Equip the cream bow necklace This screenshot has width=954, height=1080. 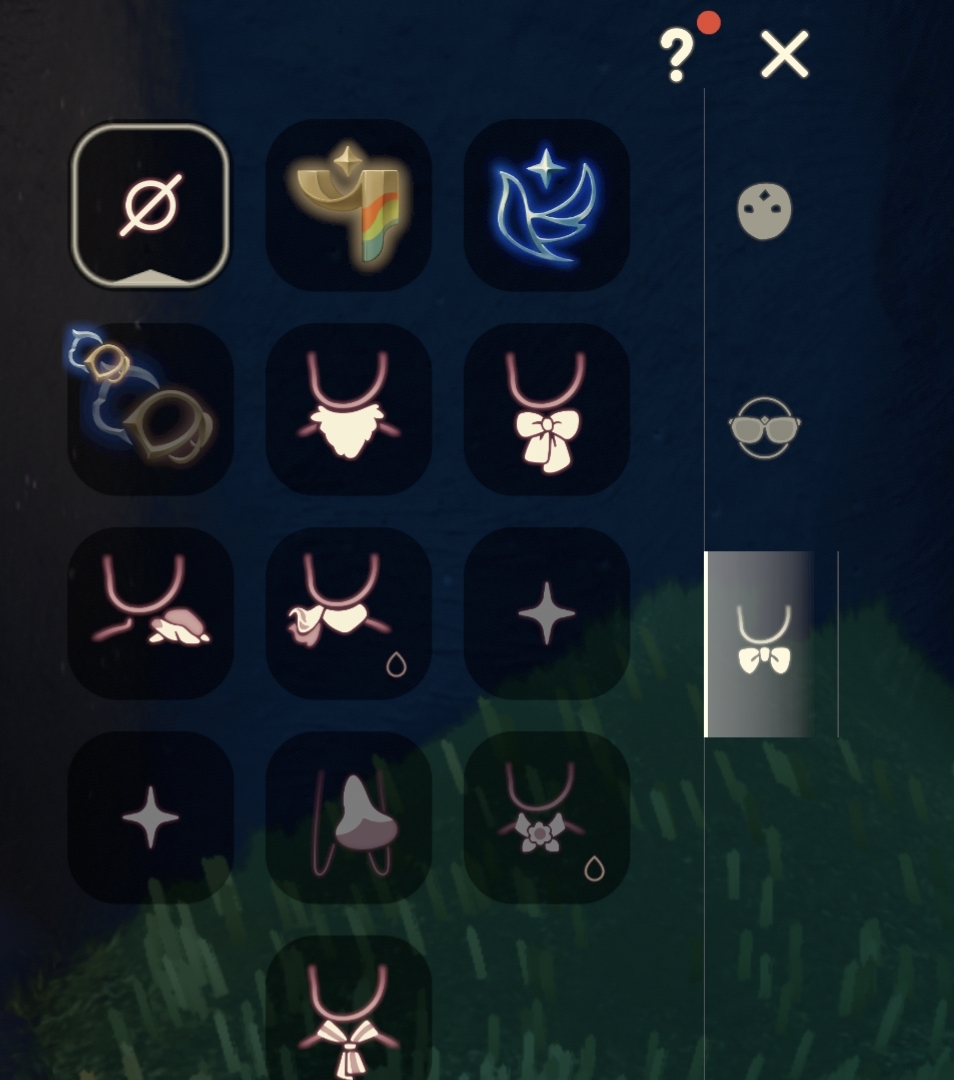546,409
